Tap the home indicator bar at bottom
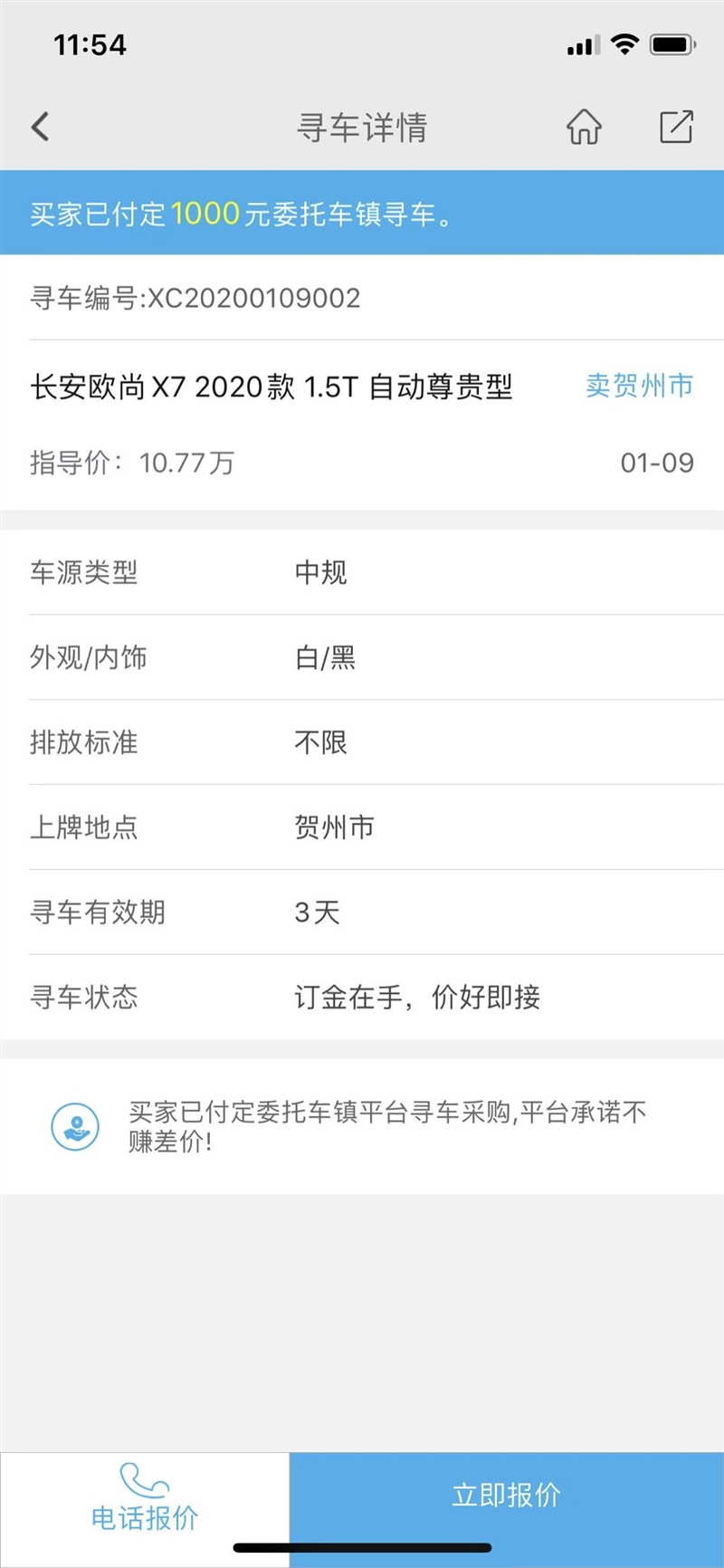This screenshot has height=1568, width=724. pos(362,1545)
